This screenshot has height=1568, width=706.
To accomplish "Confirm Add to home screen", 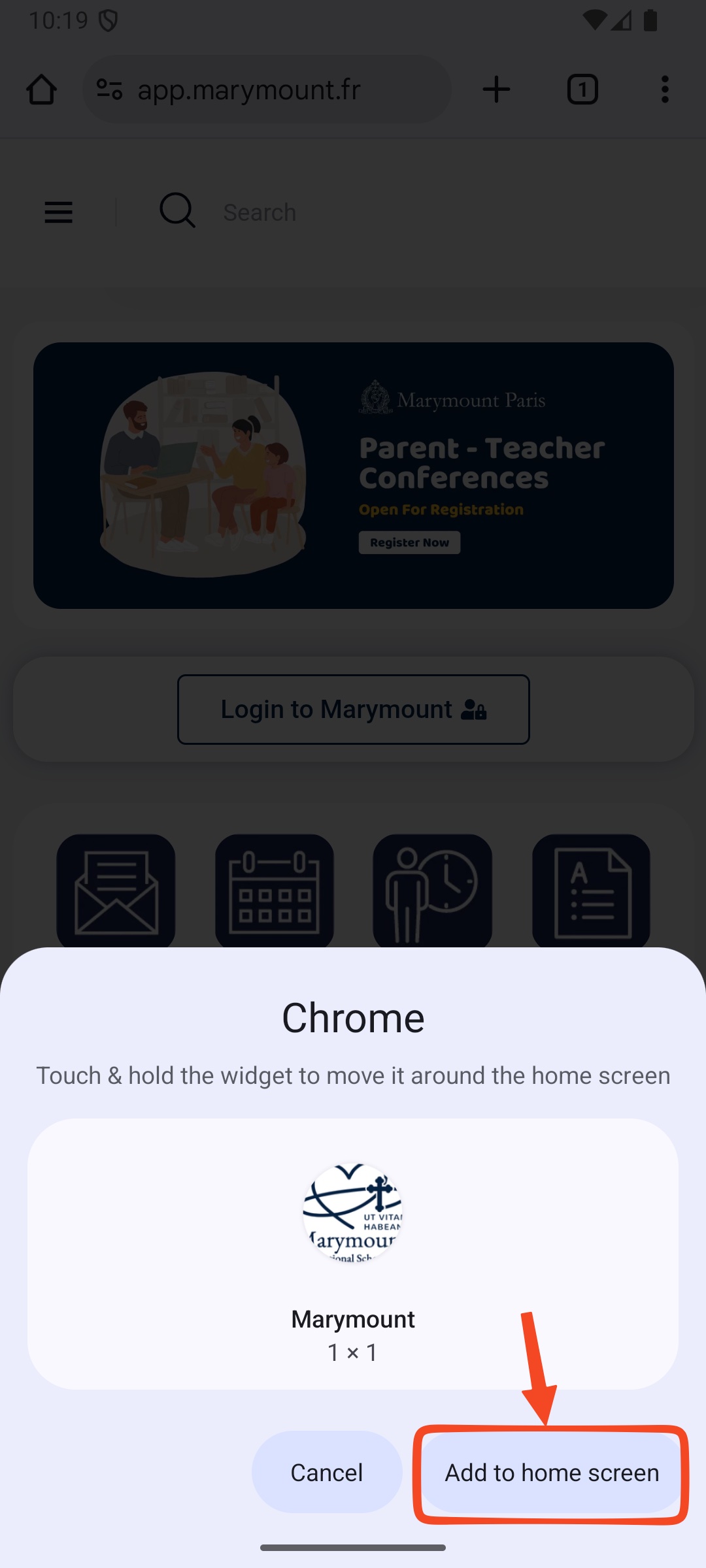I will tap(551, 1473).
